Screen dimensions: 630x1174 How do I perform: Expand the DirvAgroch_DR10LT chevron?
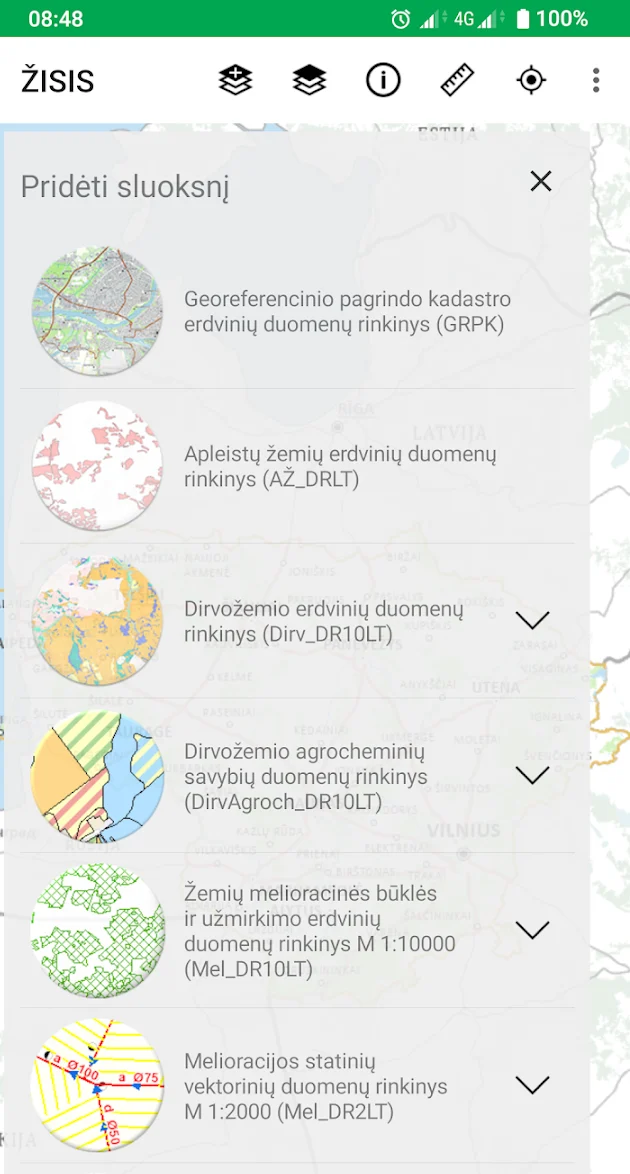click(x=532, y=775)
